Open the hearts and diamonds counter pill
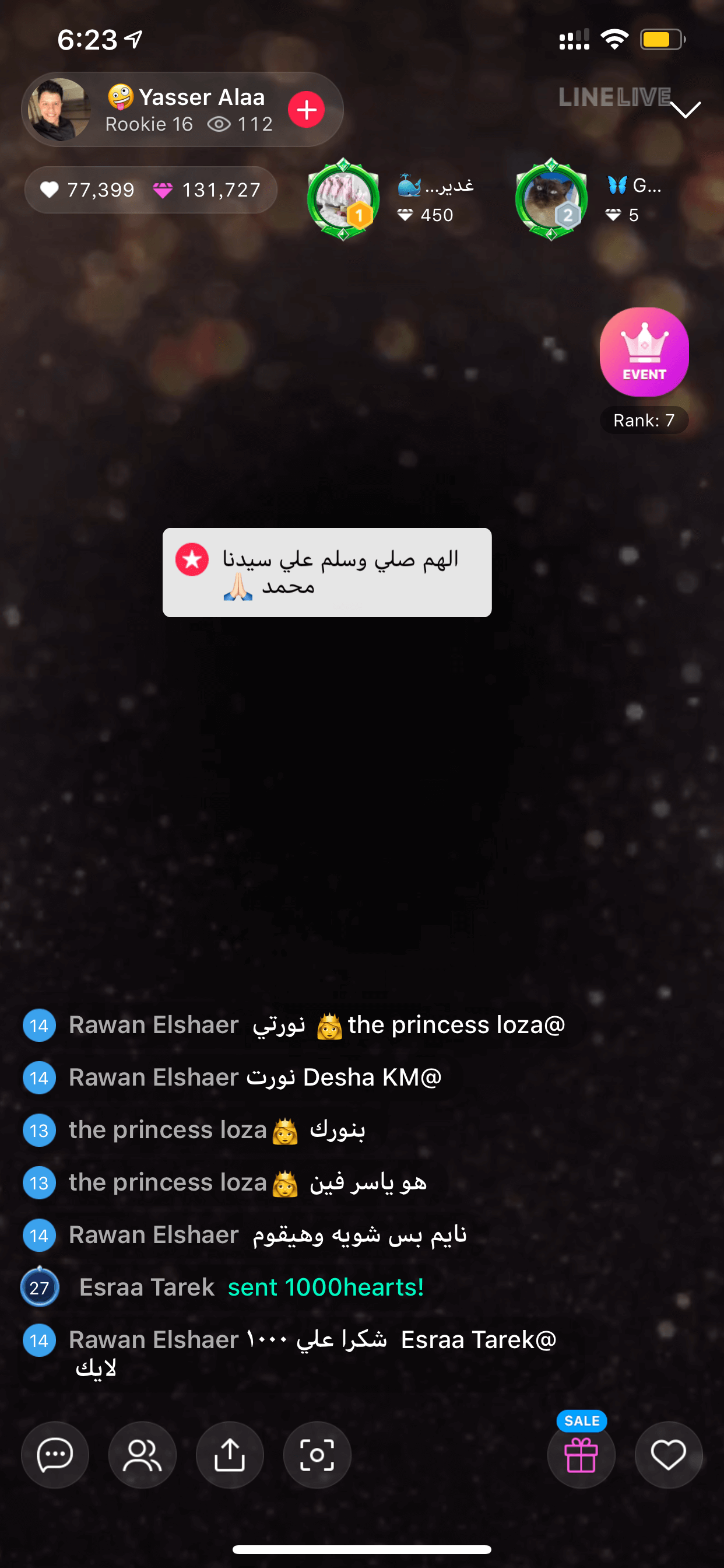 tap(151, 190)
